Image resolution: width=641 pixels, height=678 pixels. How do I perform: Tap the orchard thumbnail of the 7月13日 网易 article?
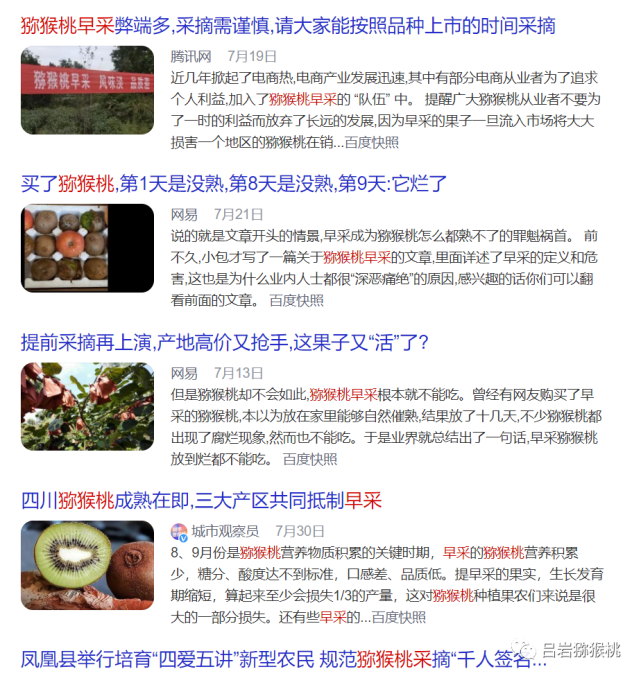pyautogui.click(x=87, y=406)
